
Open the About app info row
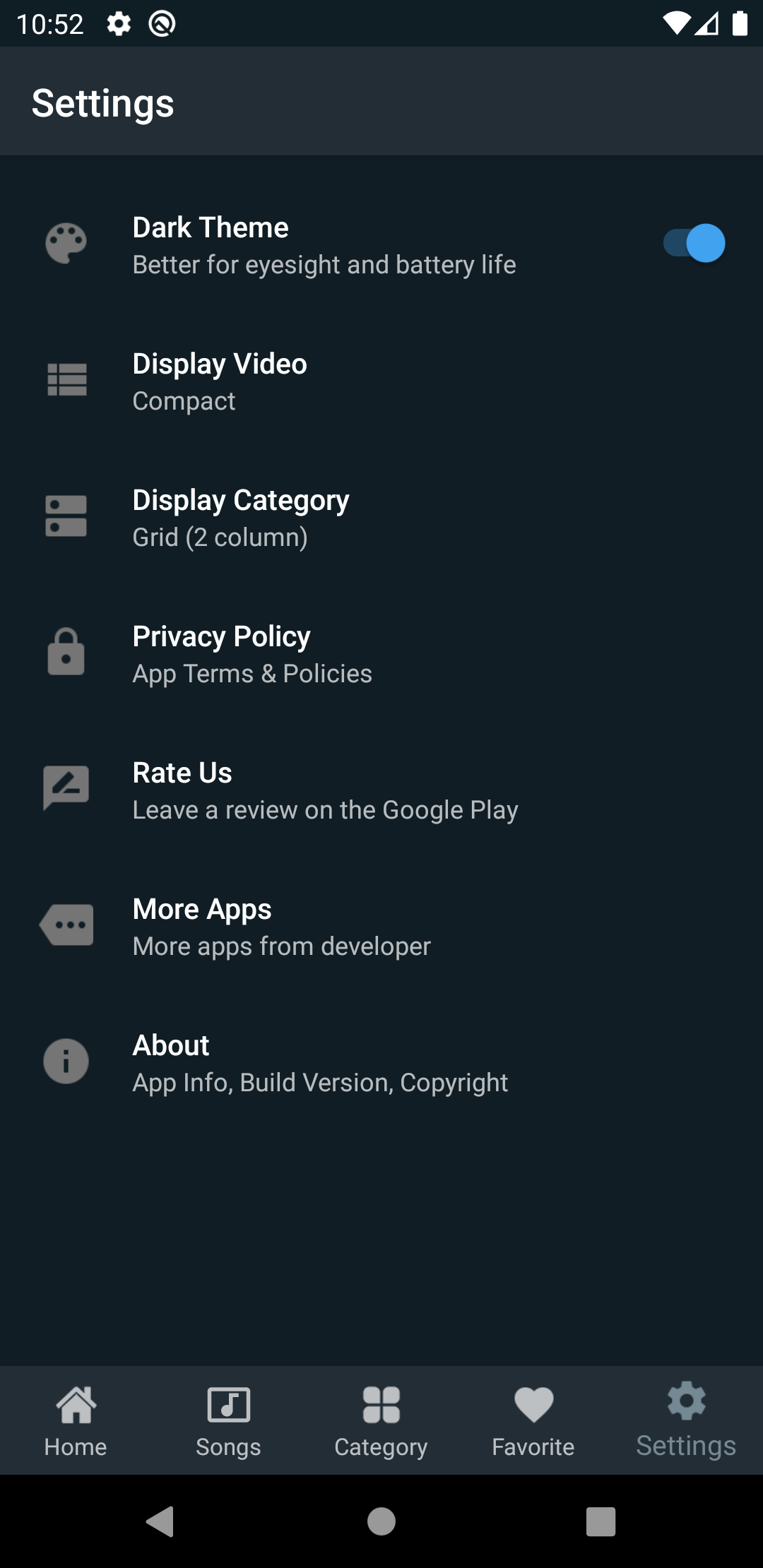[x=381, y=1063]
